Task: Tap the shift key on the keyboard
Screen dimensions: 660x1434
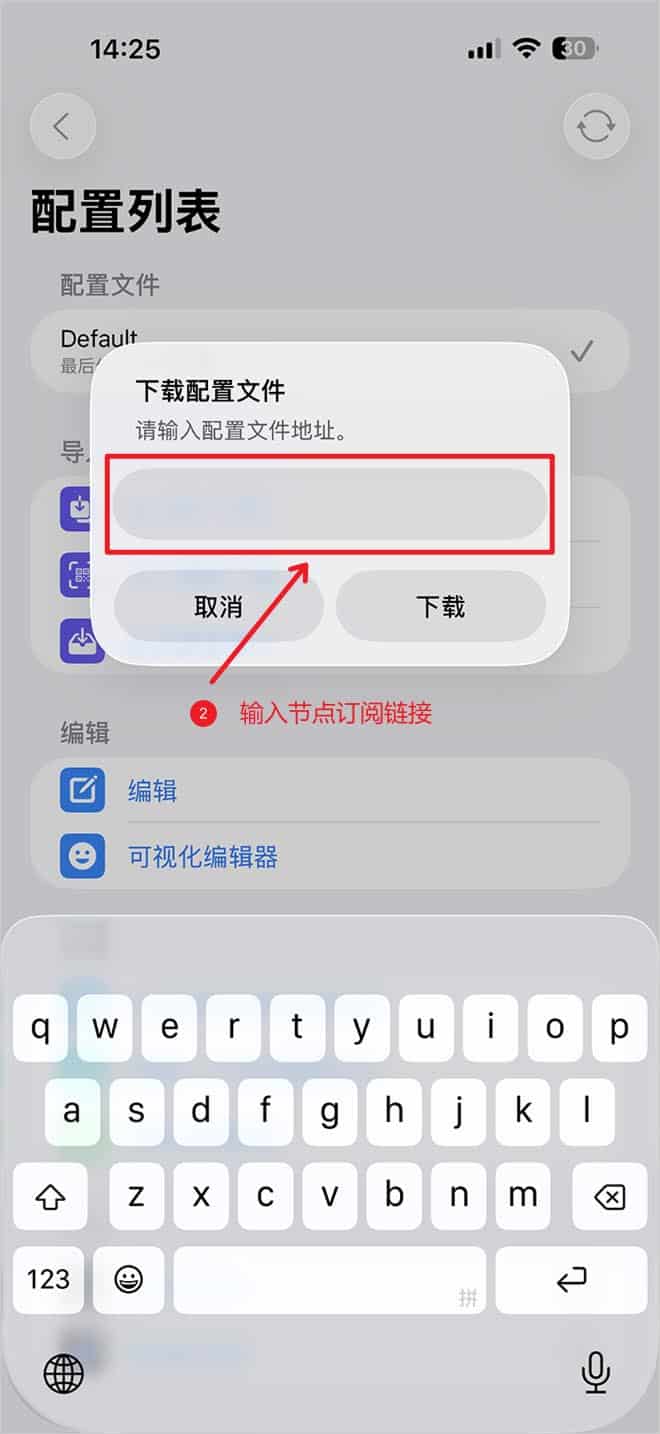Action: point(48,1195)
